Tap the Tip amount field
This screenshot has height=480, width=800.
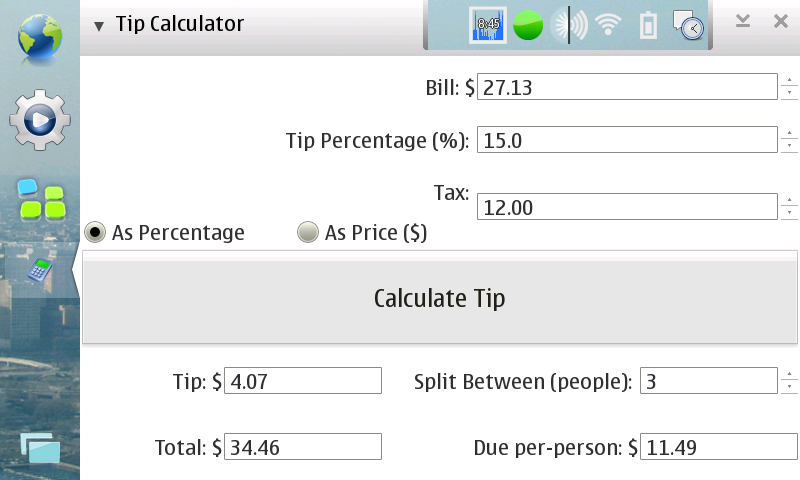(303, 381)
